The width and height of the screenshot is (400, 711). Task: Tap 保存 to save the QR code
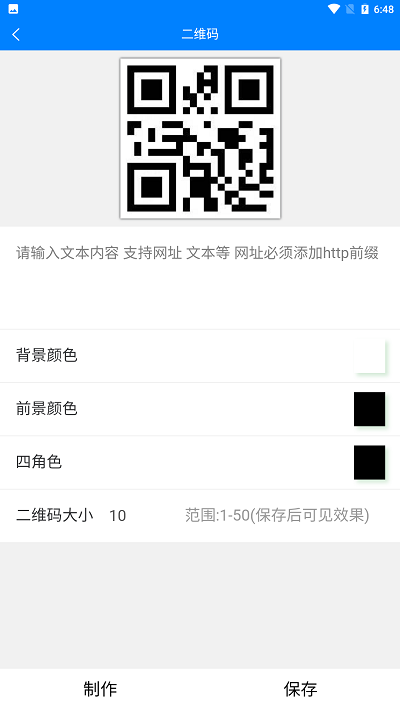pos(300,689)
